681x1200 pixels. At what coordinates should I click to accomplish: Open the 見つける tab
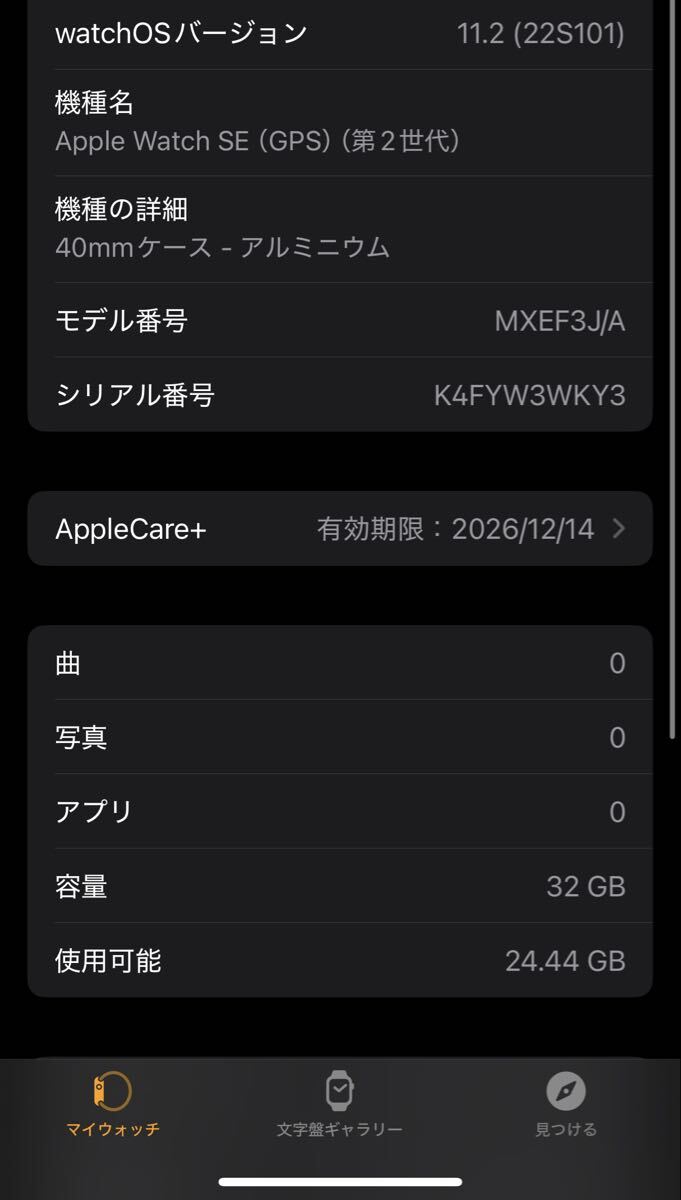pyautogui.click(x=566, y=1104)
